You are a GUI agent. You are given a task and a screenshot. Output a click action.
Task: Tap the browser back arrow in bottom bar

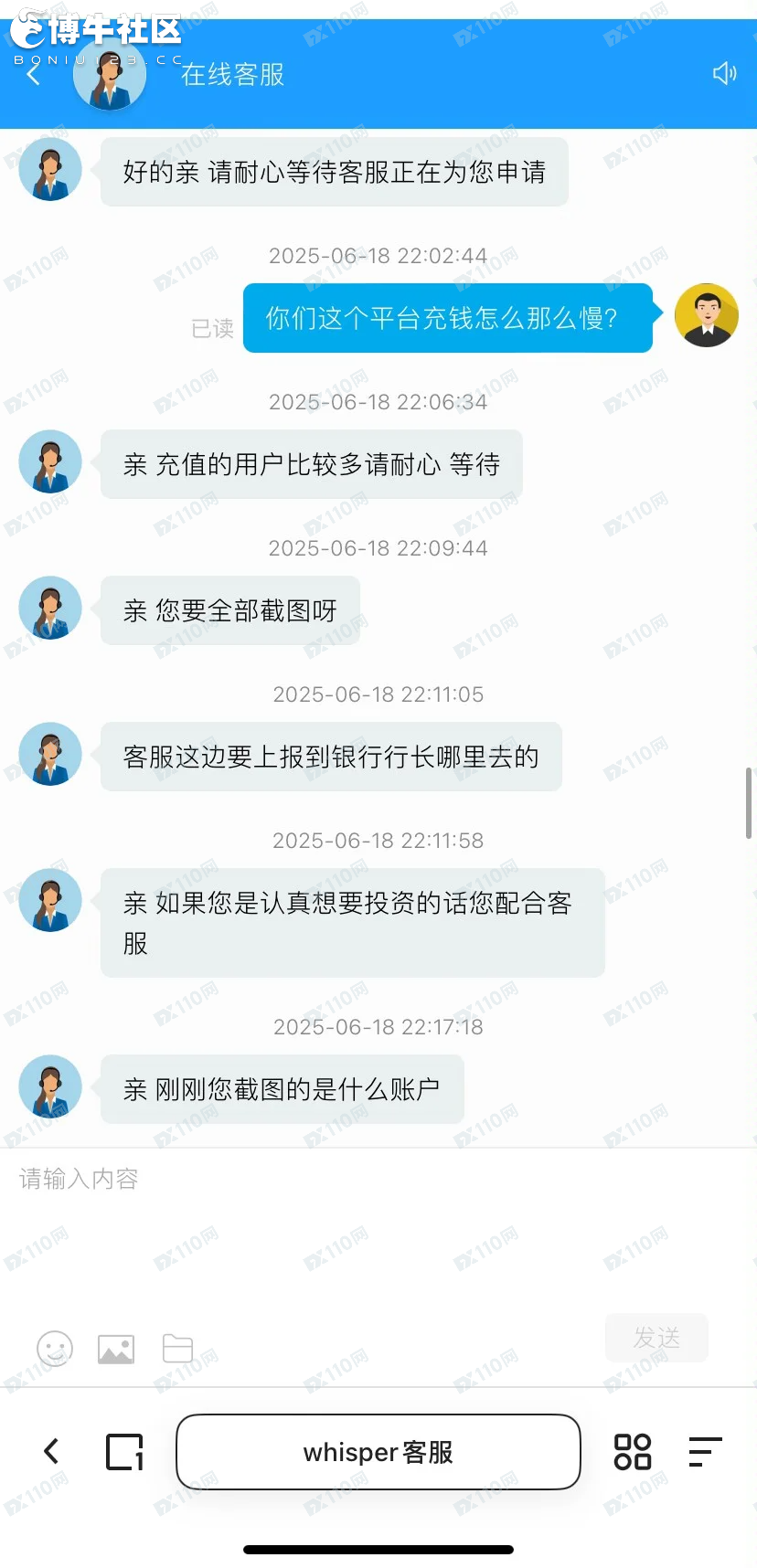pyautogui.click(x=50, y=1452)
